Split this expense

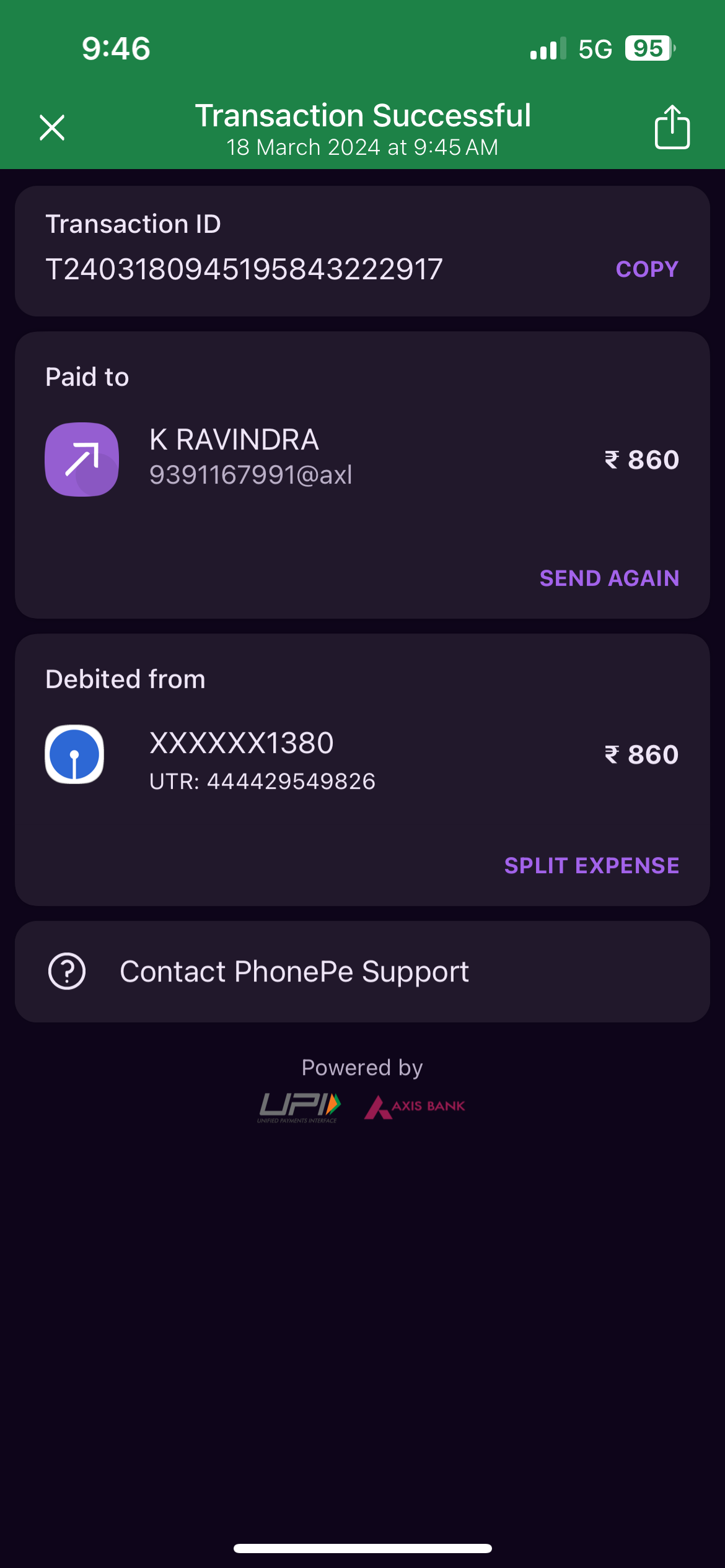tap(591, 865)
